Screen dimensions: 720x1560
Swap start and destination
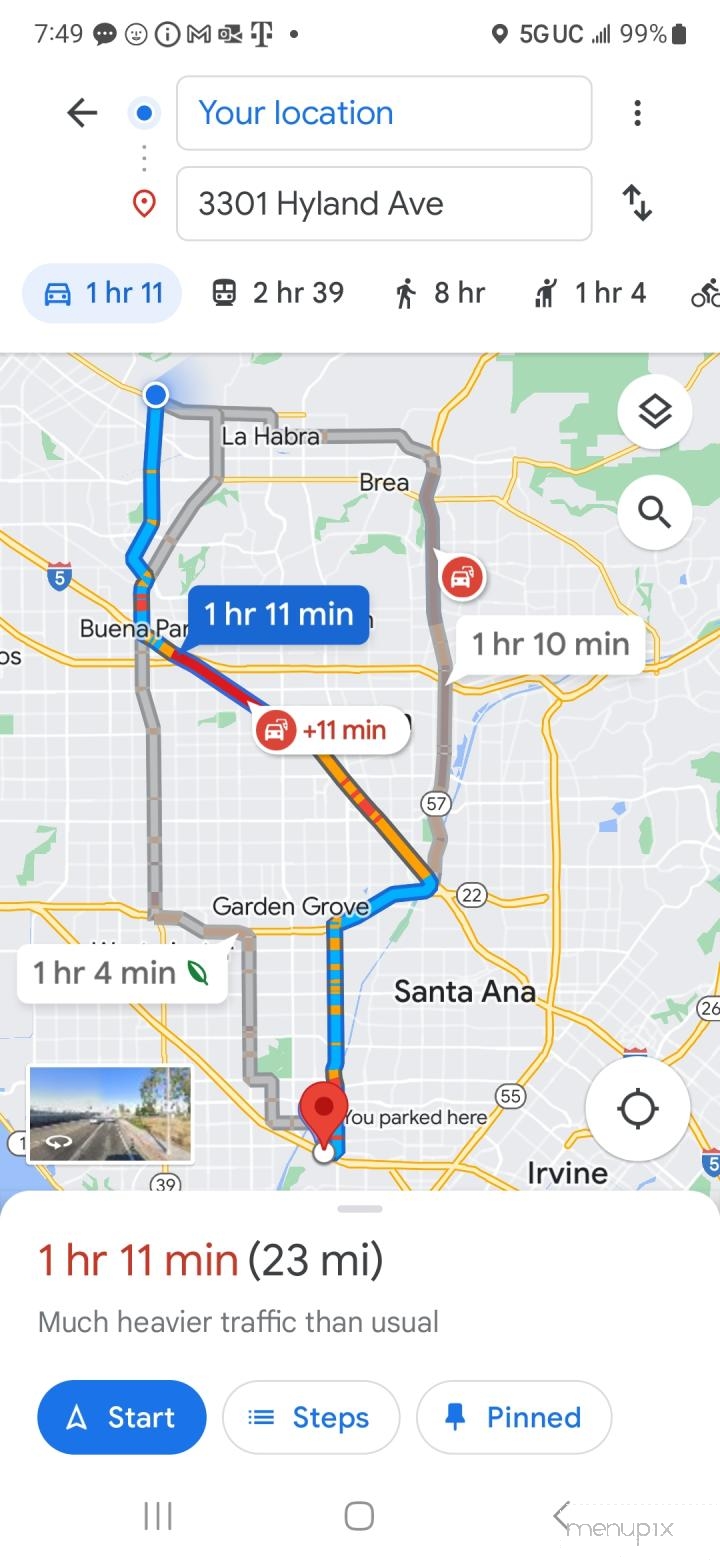(x=637, y=203)
